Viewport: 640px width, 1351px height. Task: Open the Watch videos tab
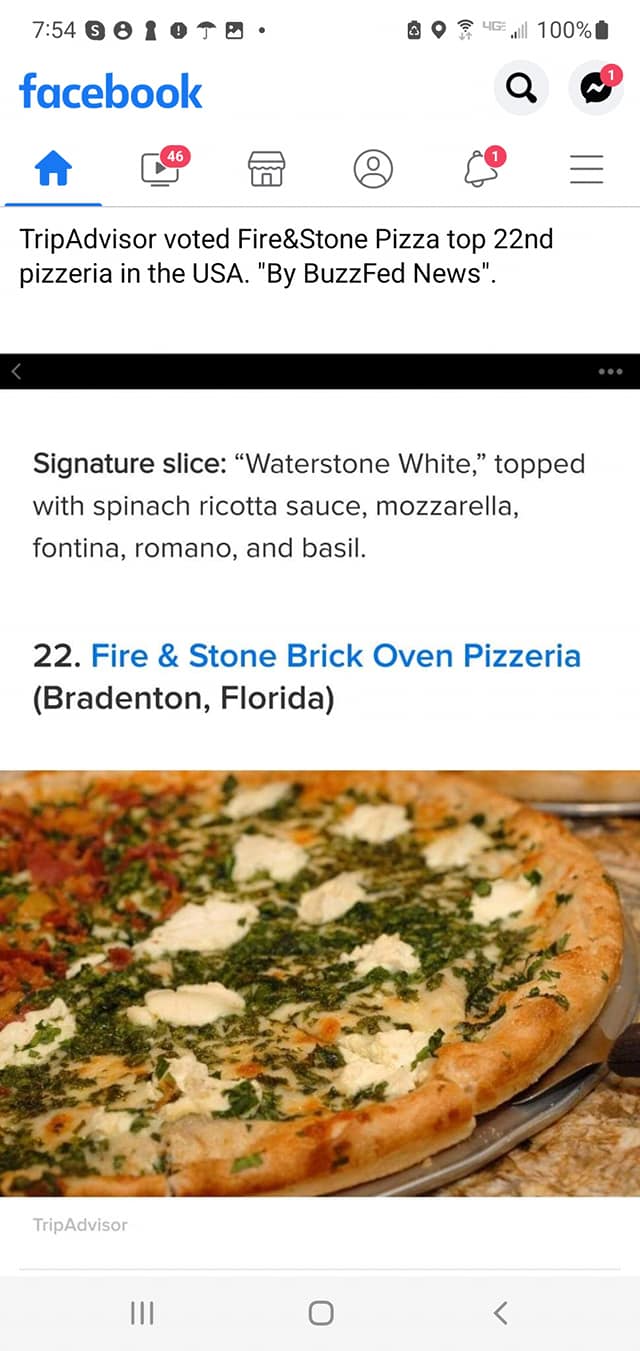160,169
